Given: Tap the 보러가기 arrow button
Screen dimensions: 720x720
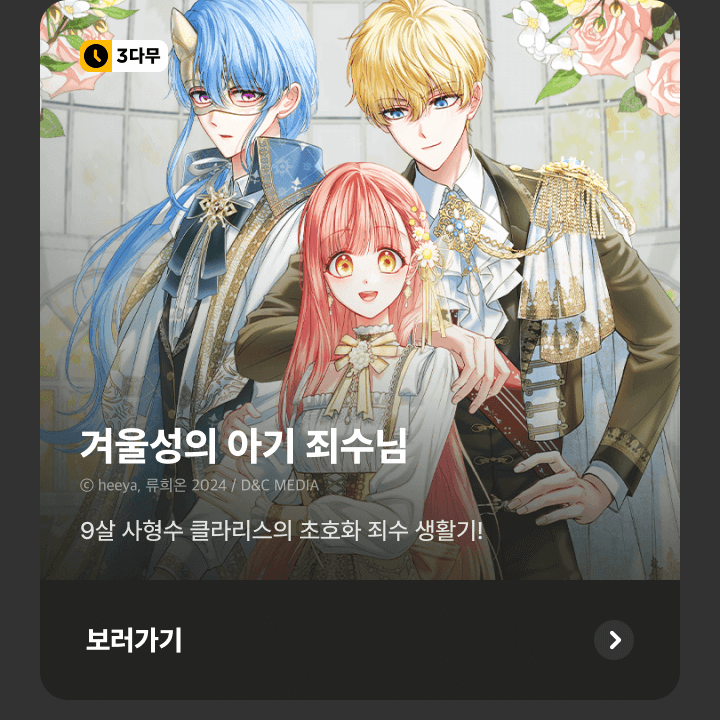Looking at the screenshot, I should 613,640.
